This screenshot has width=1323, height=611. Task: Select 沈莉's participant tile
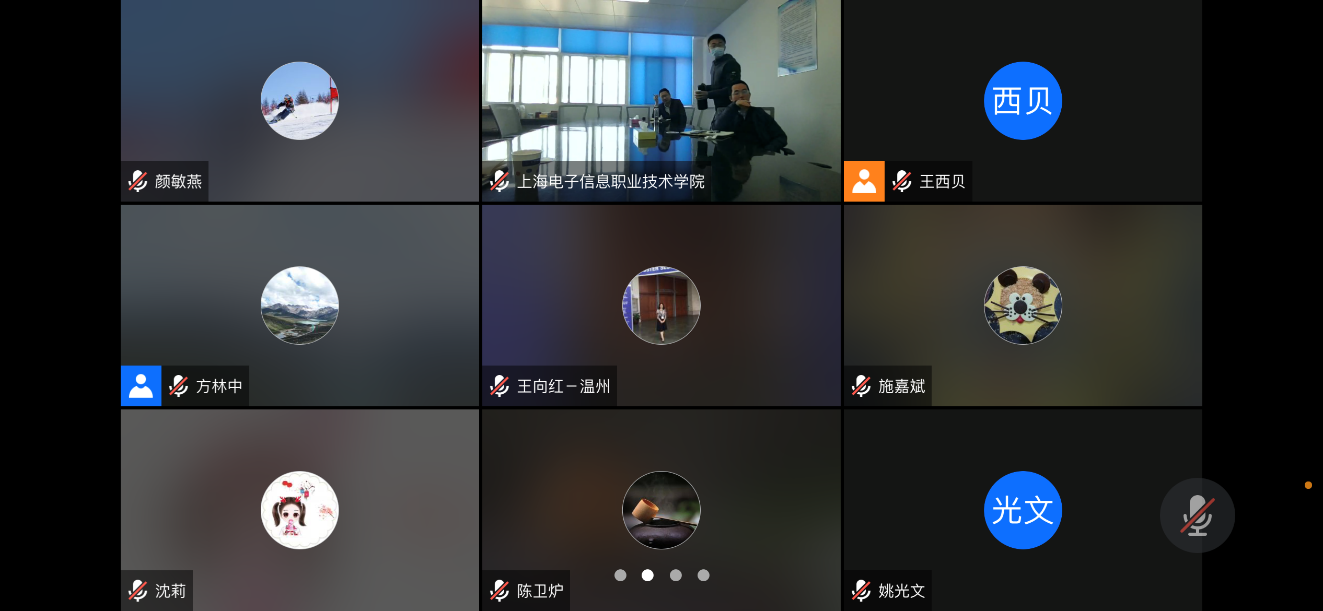(300, 509)
